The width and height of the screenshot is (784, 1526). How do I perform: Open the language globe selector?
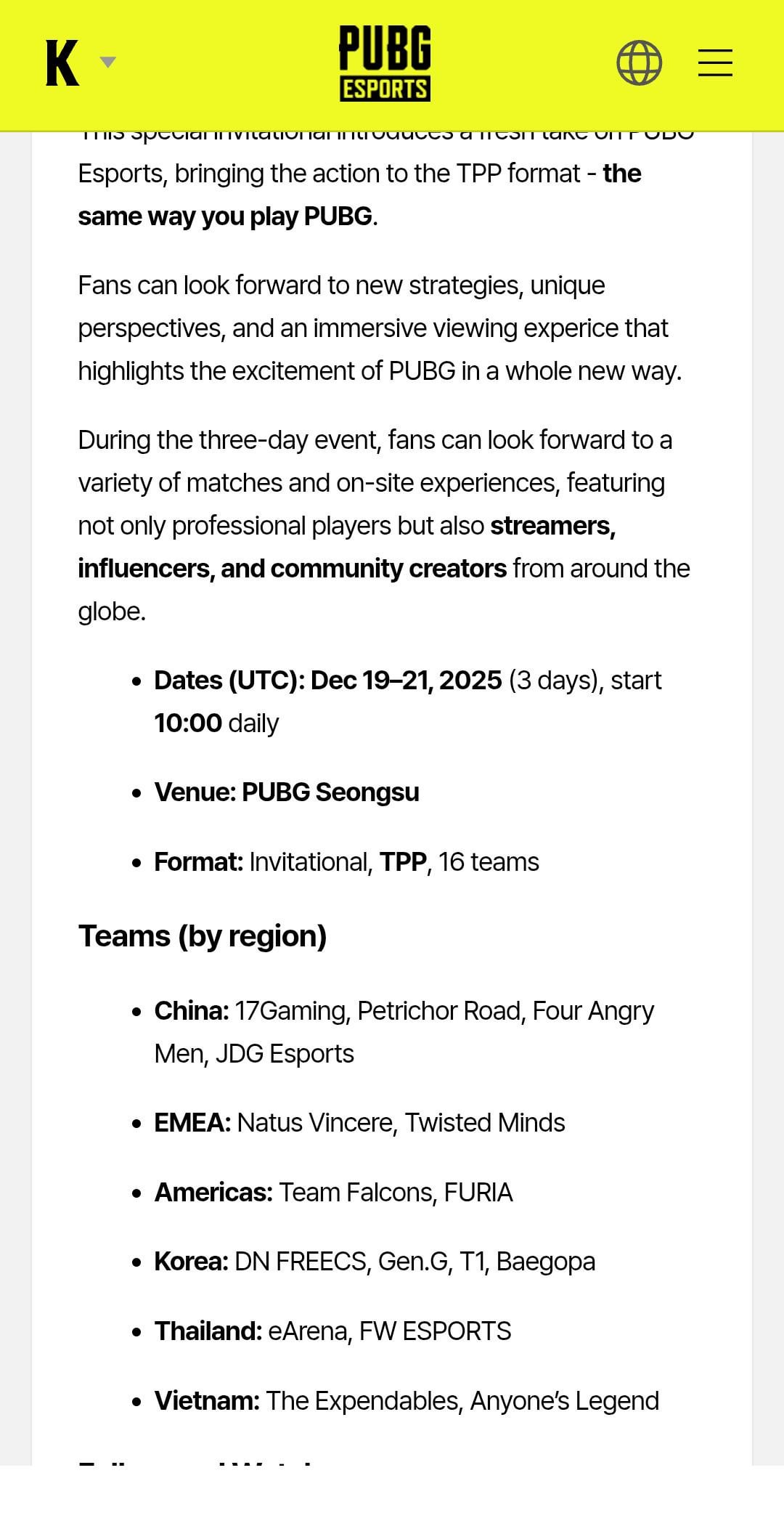tap(639, 63)
